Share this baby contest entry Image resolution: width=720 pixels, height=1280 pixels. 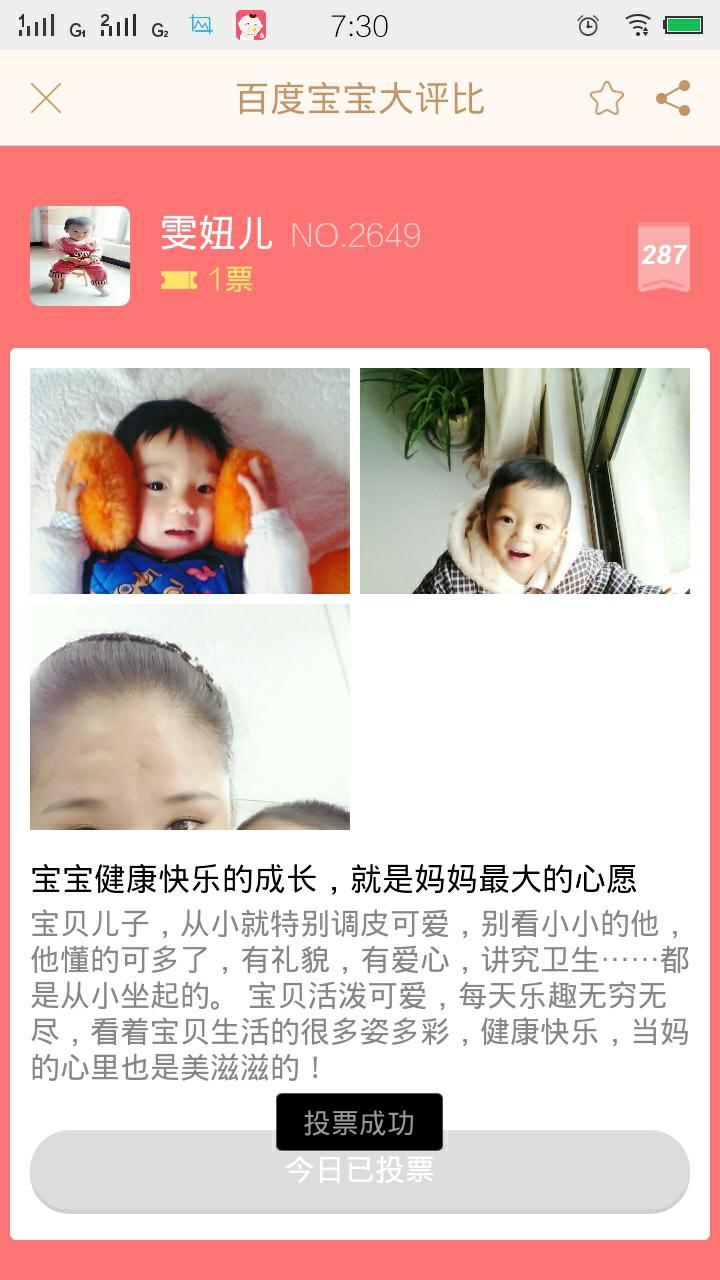pos(673,99)
